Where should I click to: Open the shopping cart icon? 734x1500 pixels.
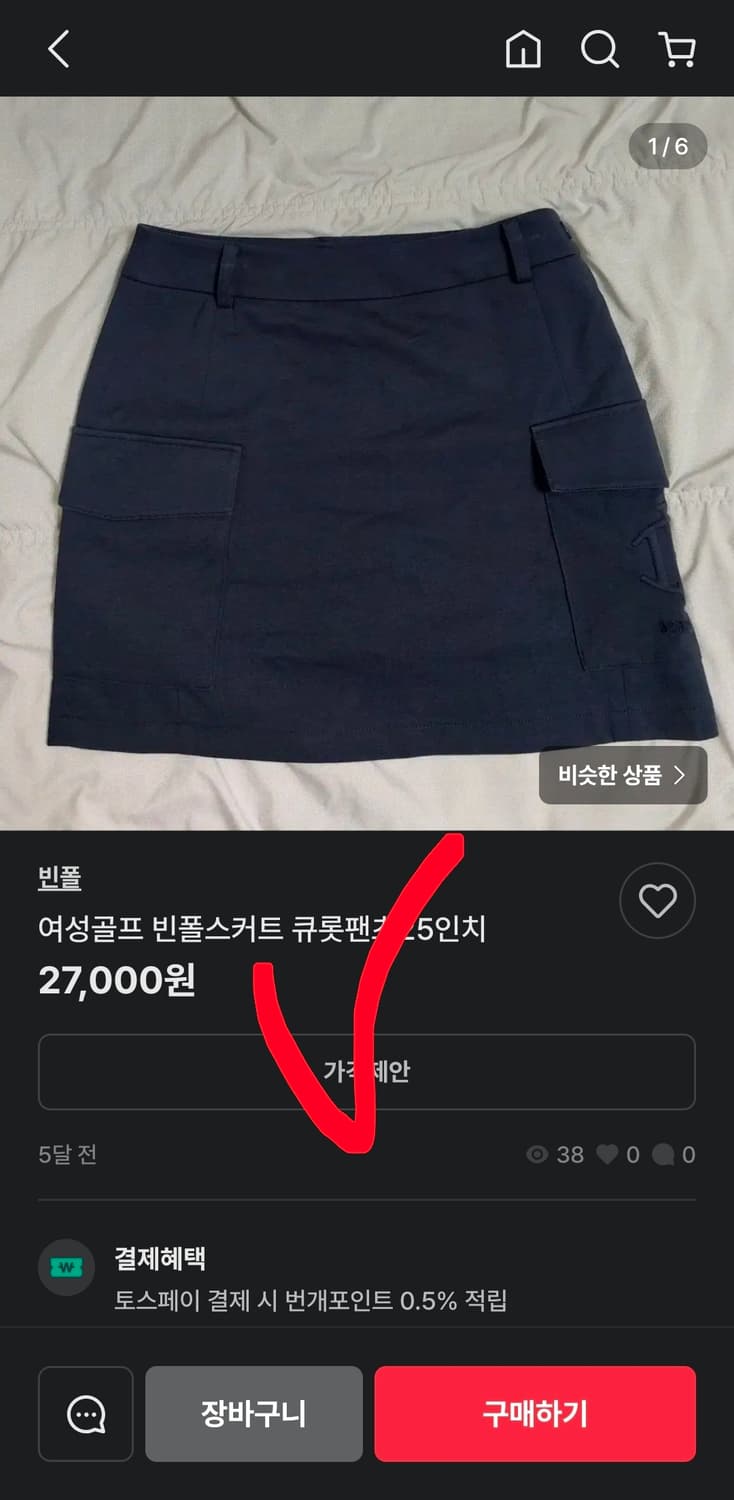click(676, 49)
